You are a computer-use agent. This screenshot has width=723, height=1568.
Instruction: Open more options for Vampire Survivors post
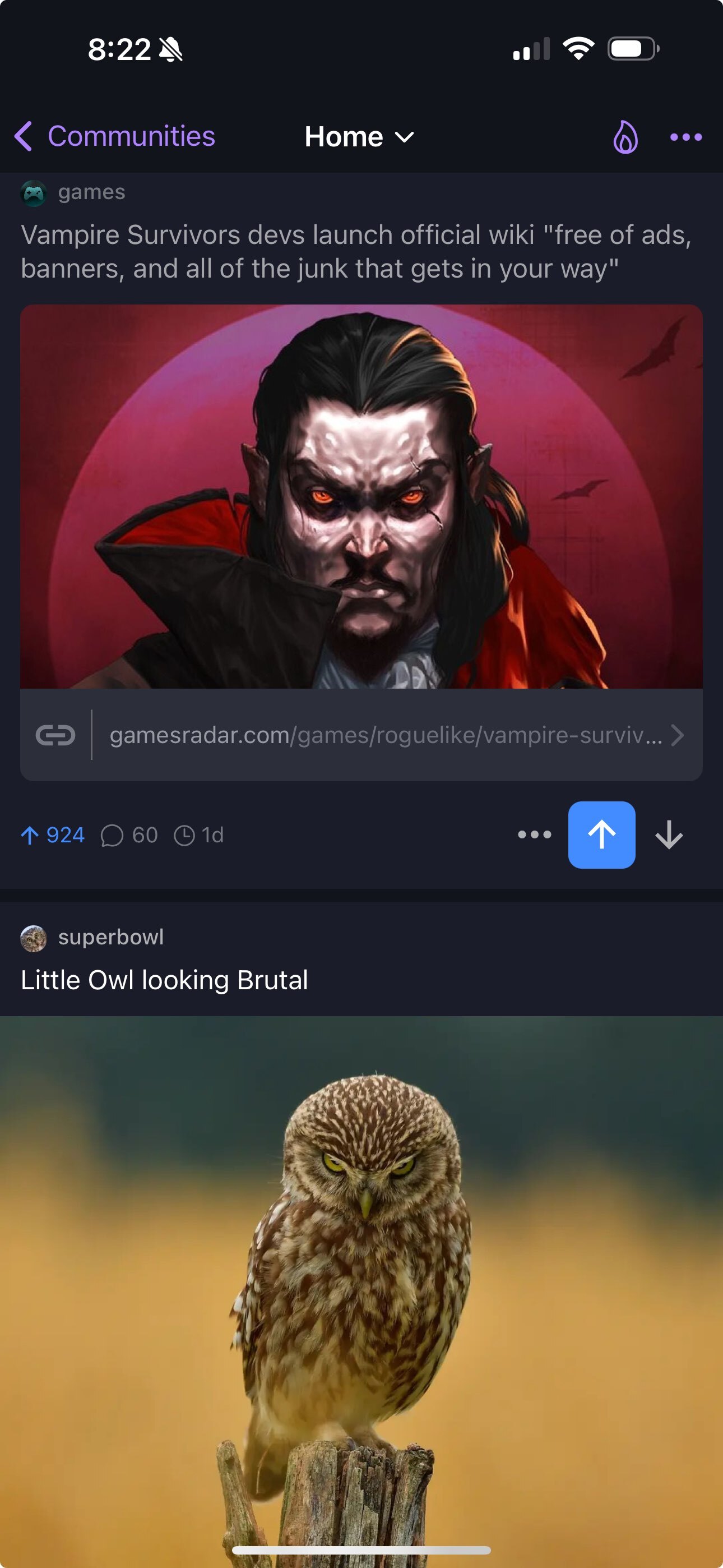tap(534, 834)
